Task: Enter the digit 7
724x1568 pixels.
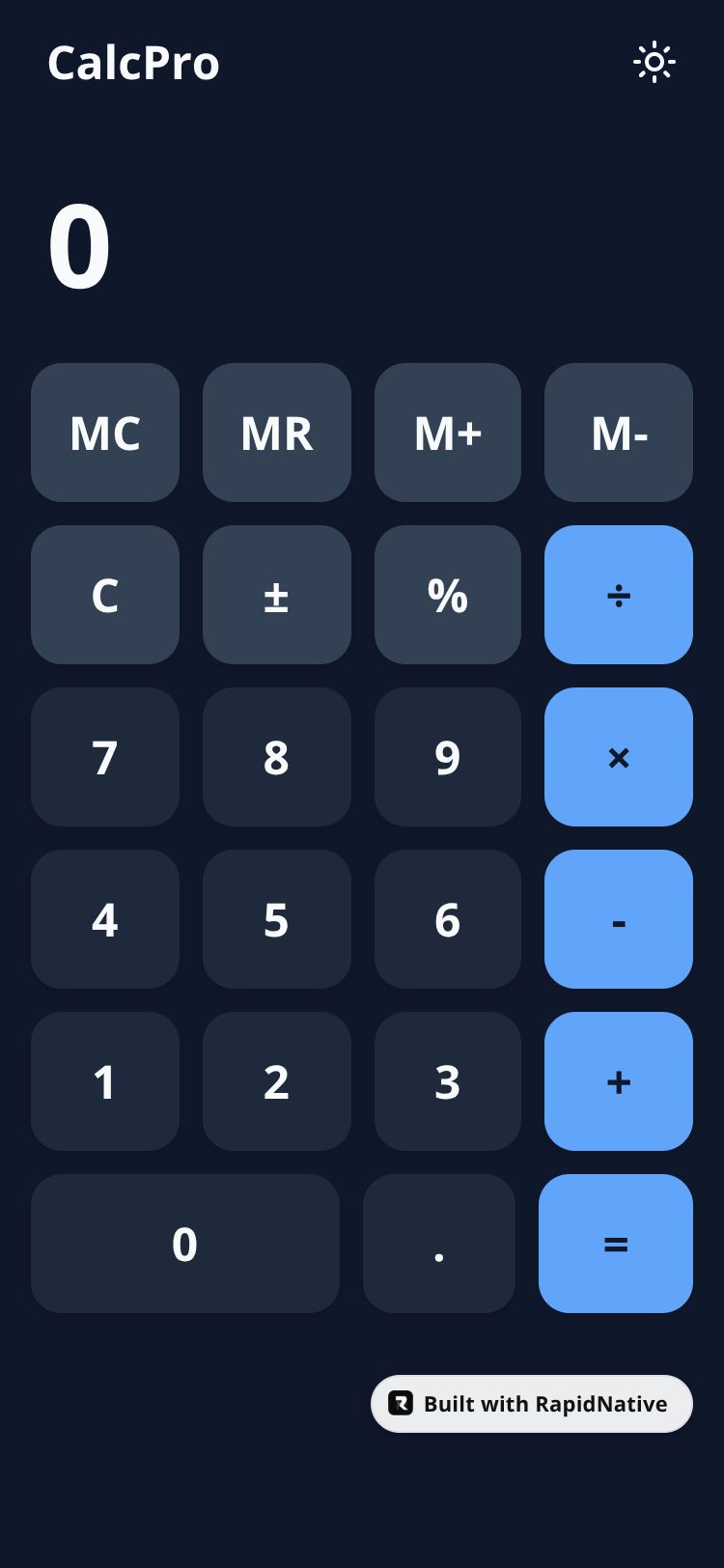Action: 105,757
